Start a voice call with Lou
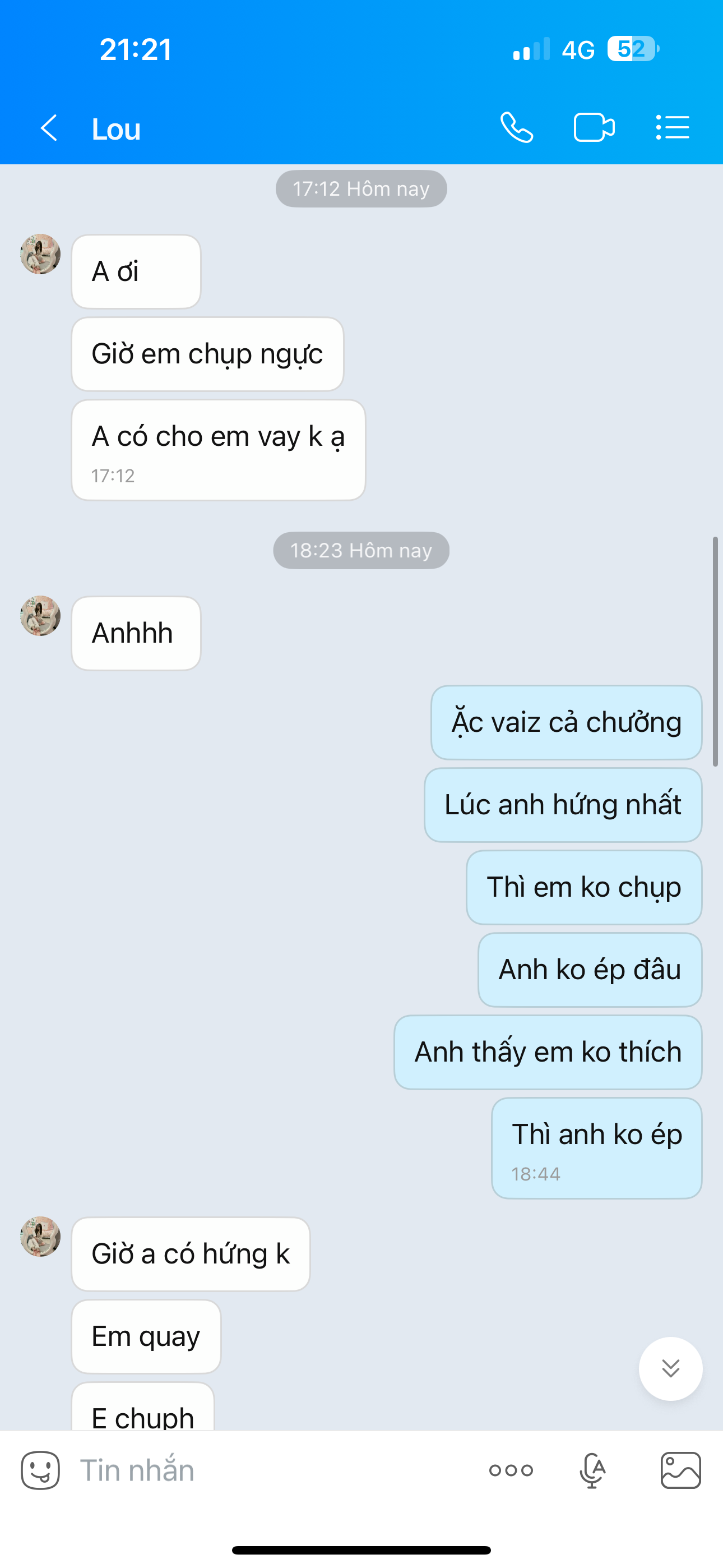This screenshot has height=1568, width=723. pos(517,128)
